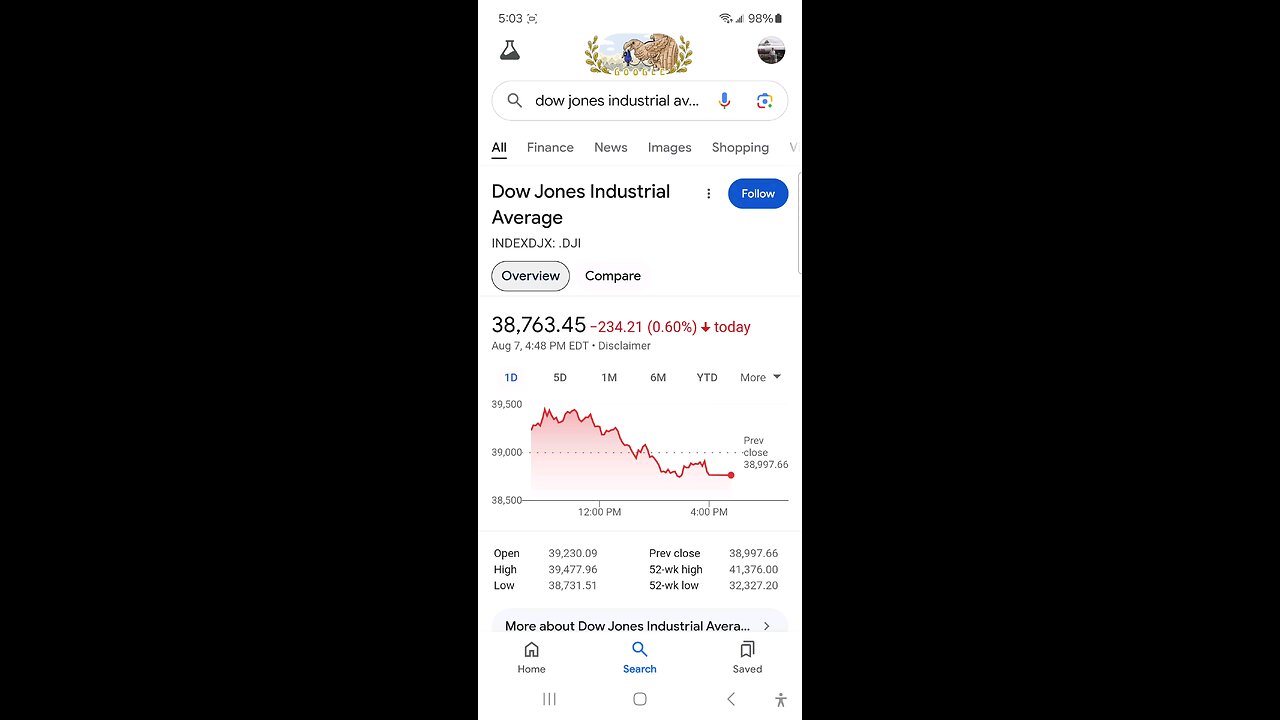The height and width of the screenshot is (720, 1280).
Task: Go to the Home tab
Action: click(531, 657)
